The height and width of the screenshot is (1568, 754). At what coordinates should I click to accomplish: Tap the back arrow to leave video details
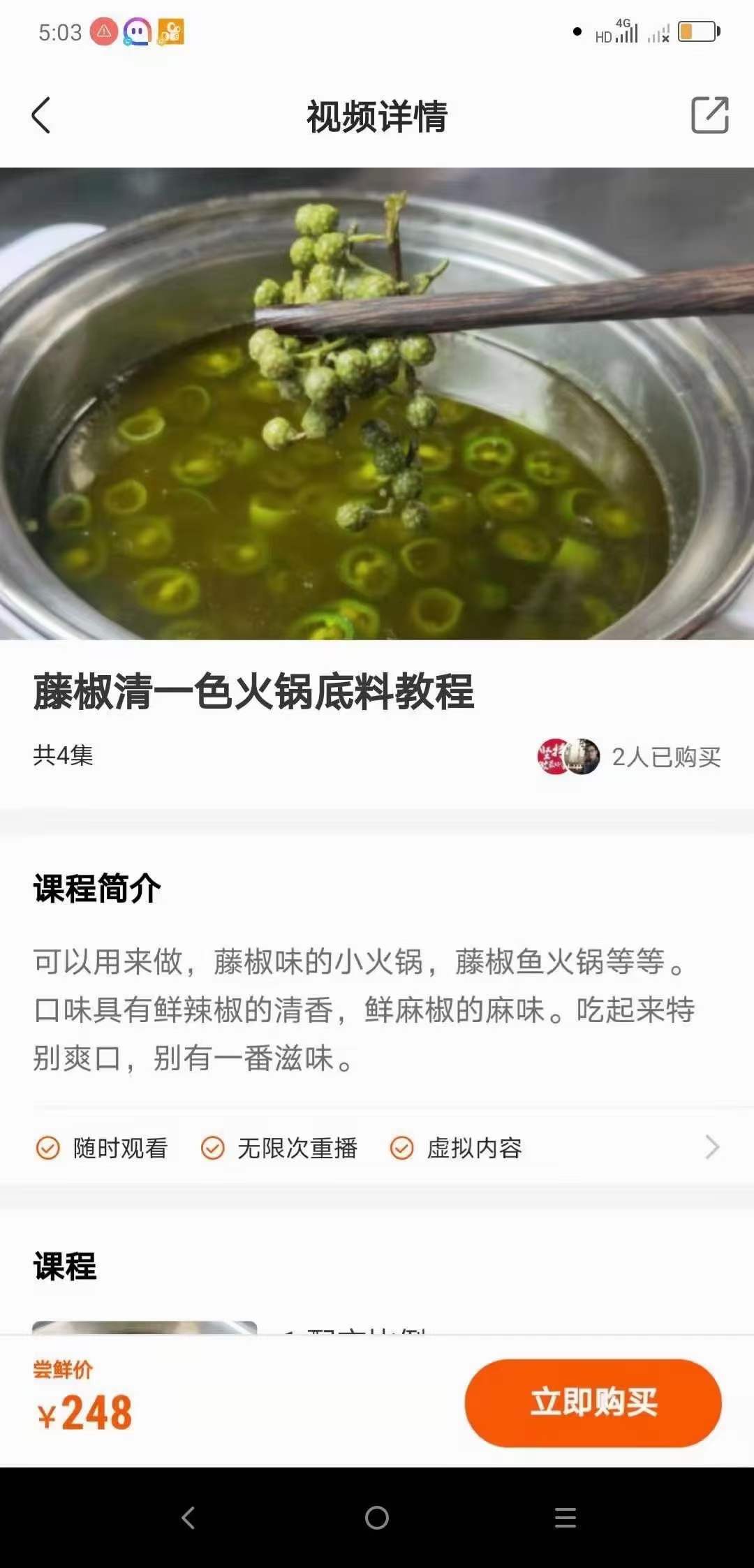pos(42,117)
